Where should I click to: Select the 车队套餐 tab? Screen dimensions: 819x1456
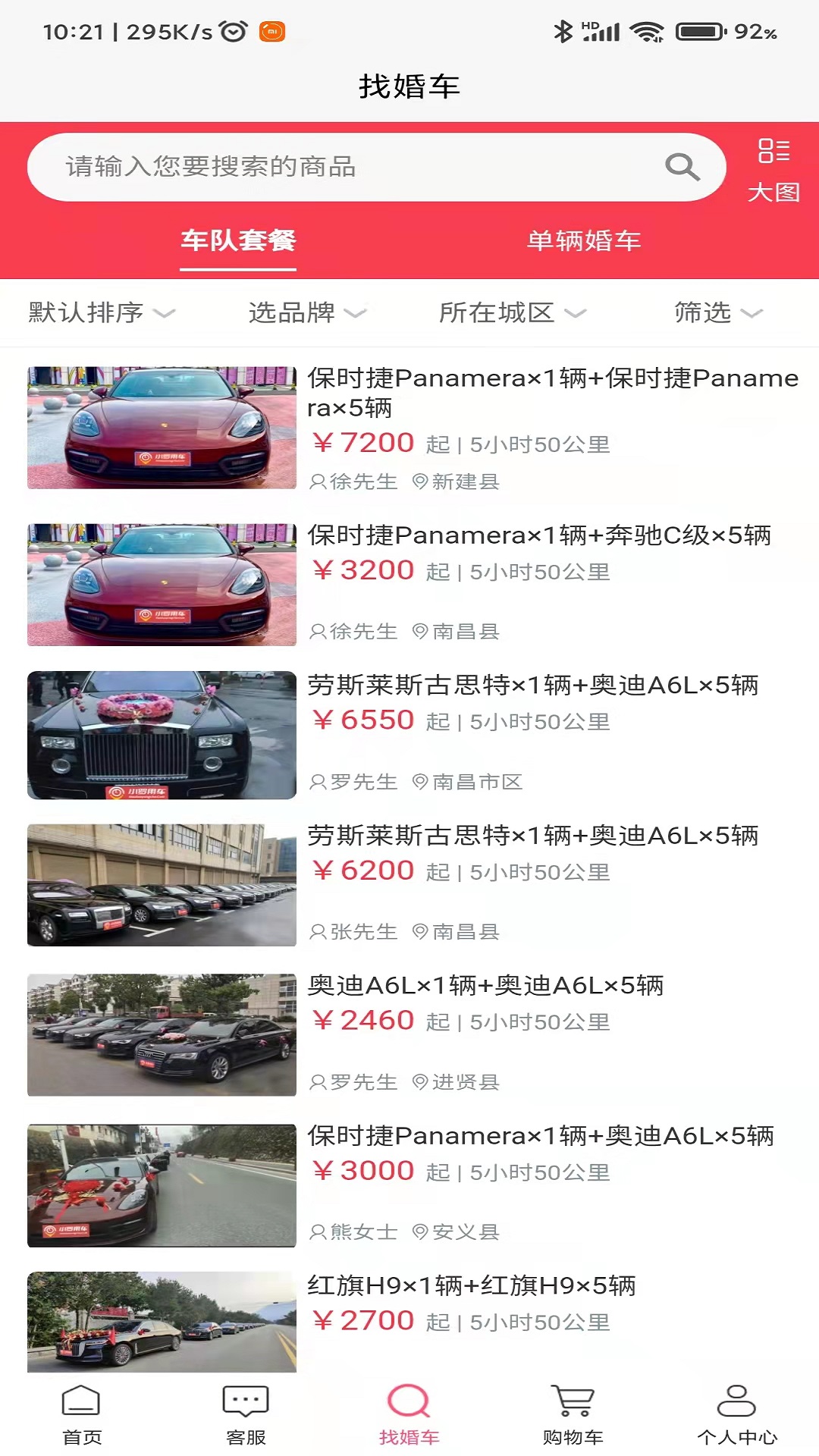pos(238,241)
